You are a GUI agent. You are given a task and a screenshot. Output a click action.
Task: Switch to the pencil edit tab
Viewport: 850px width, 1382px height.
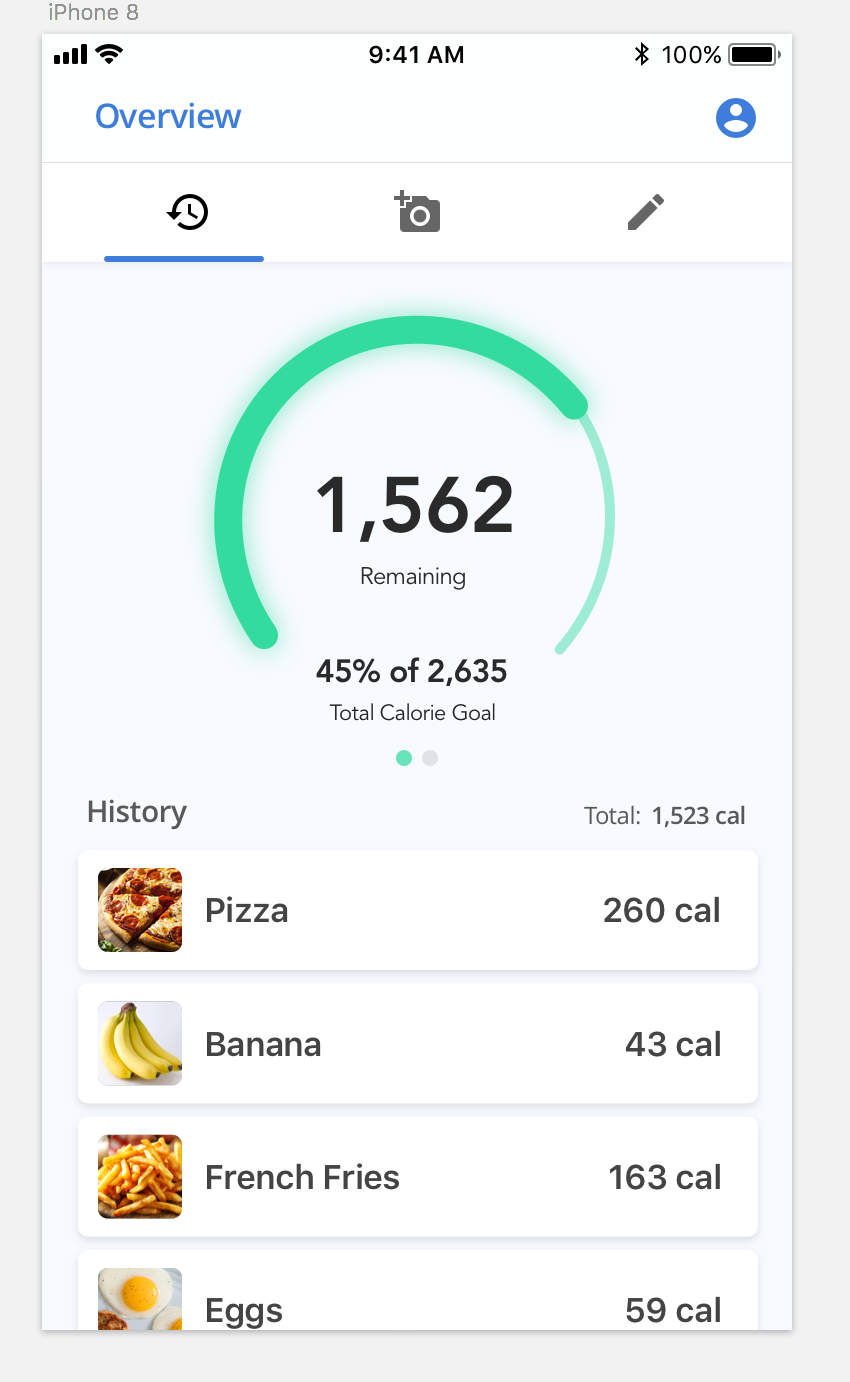click(645, 212)
